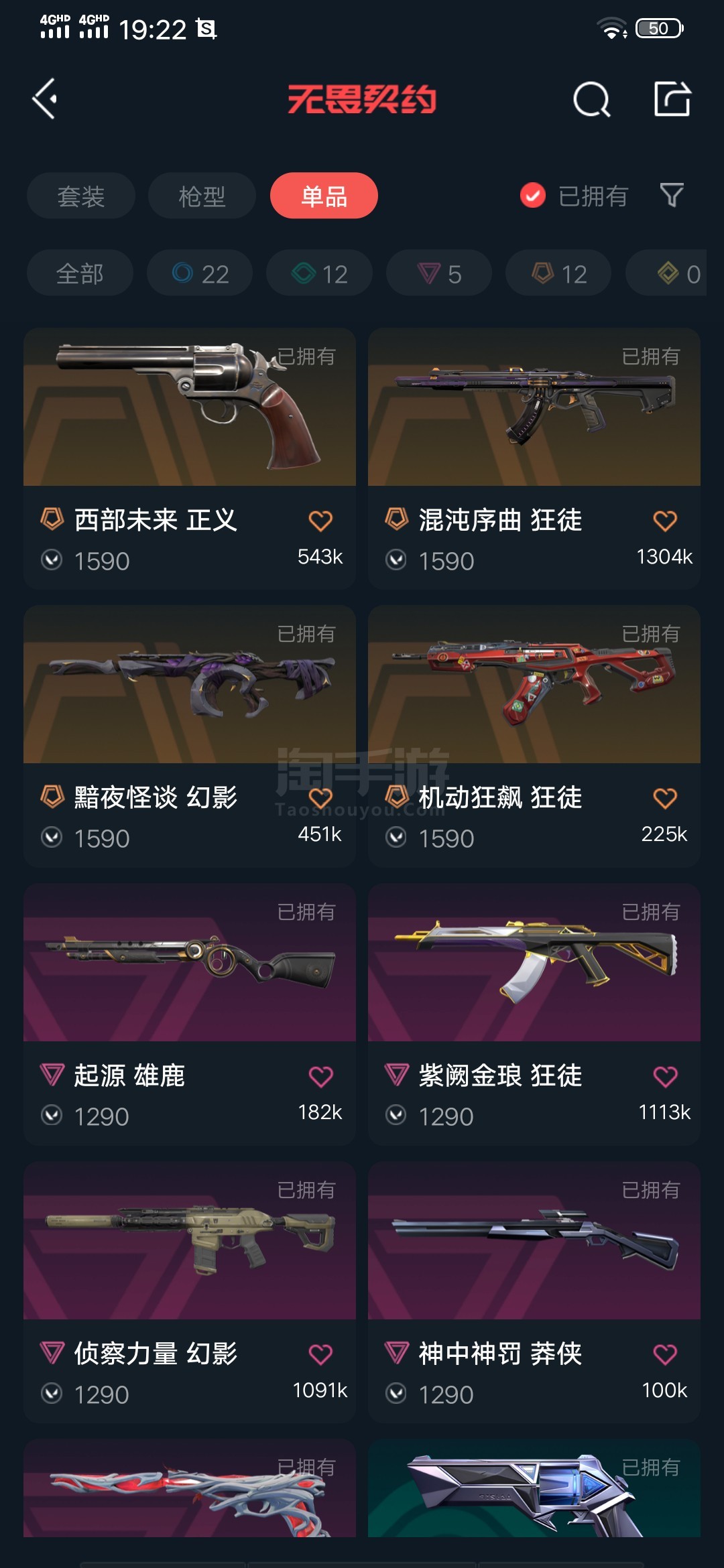
Task: Toggle the 已拥有 checkbox
Action: coord(533,196)
